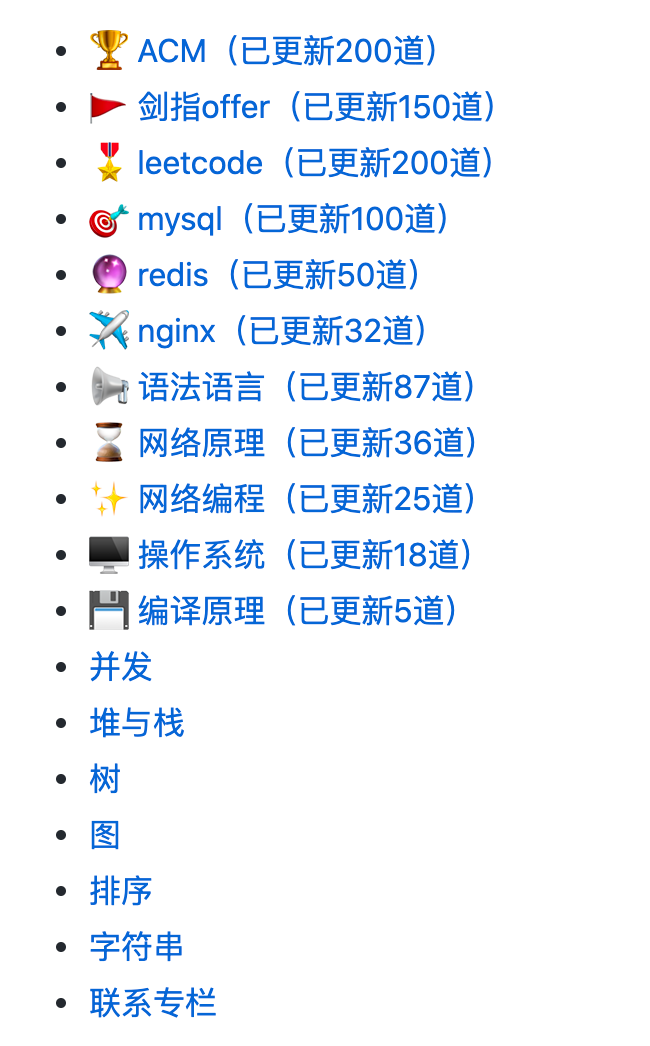This screenshot has width=650, height=1046.
Task: Tap the 图 link
Action: coord(105,835)
